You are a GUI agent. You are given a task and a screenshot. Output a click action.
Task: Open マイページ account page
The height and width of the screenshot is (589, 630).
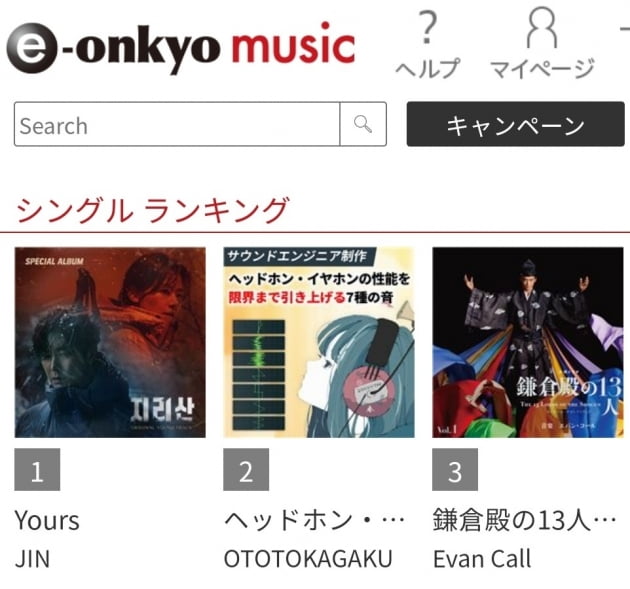(541, 45)
